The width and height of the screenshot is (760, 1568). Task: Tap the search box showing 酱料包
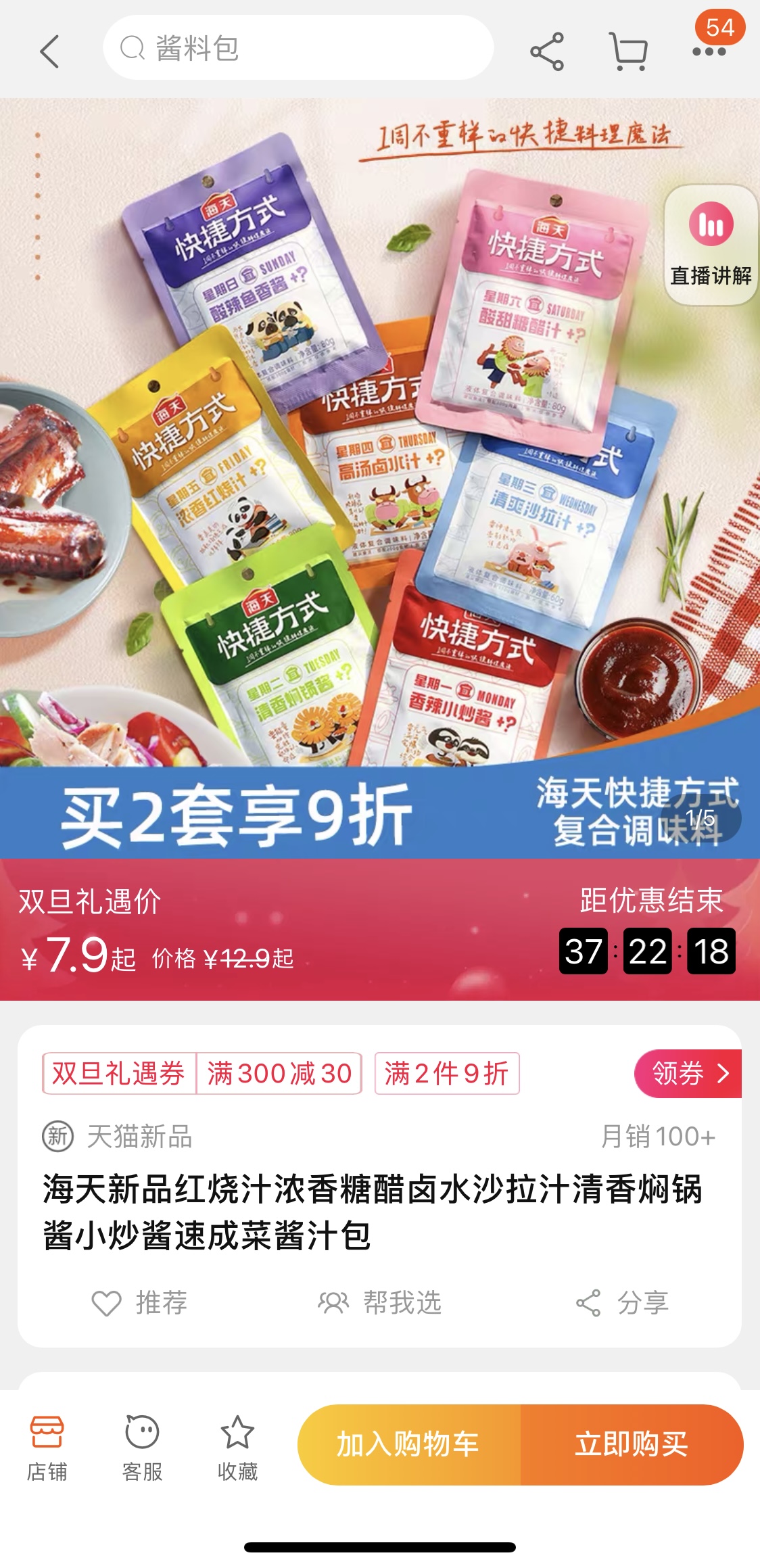click(x=298, y=49)
